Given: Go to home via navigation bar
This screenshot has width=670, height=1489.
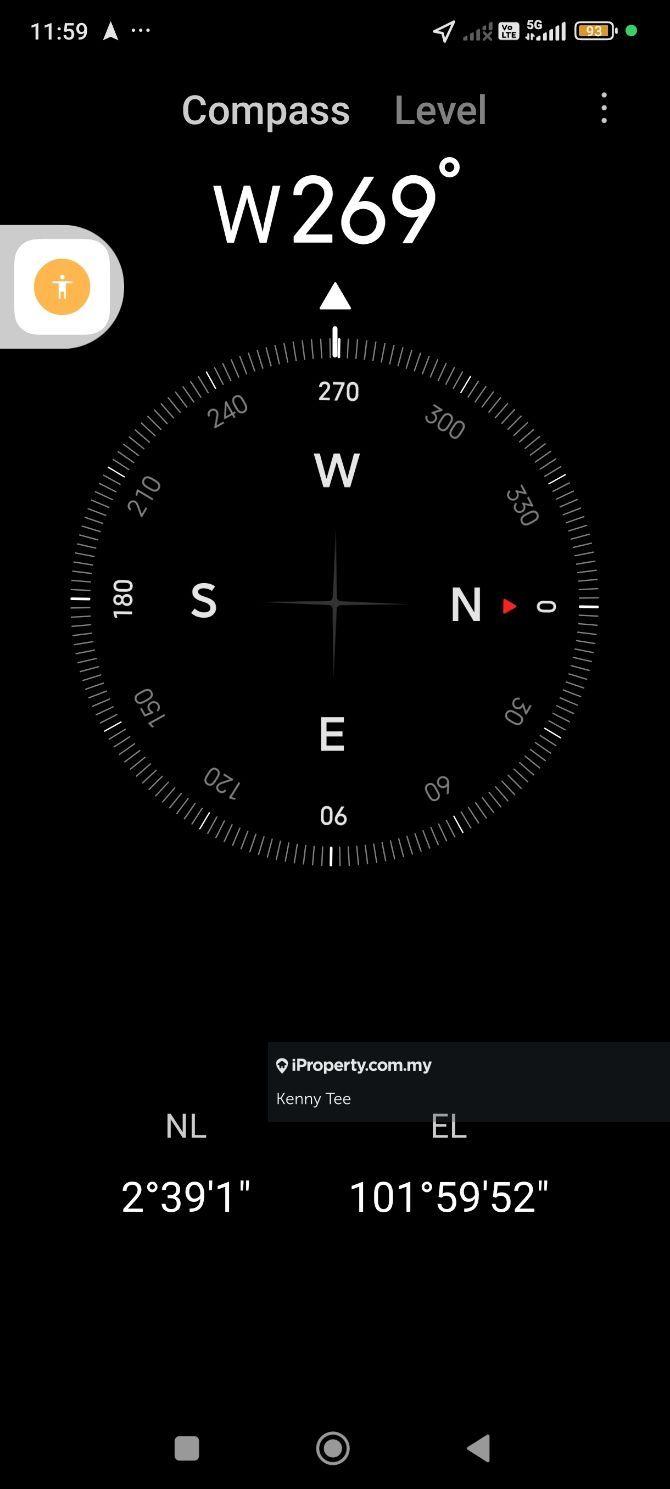Looking at the screenshot, I should 333,1448.
